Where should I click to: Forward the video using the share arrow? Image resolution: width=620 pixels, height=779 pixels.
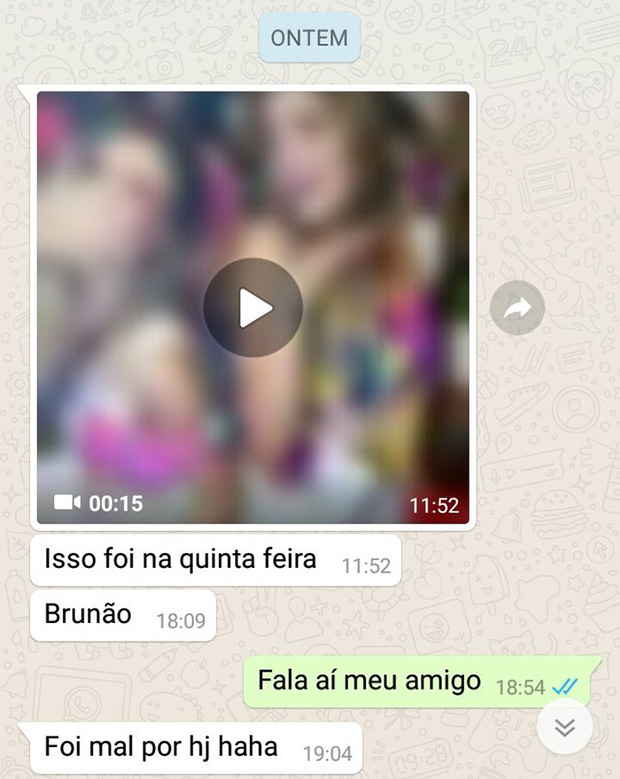(517, 309)
